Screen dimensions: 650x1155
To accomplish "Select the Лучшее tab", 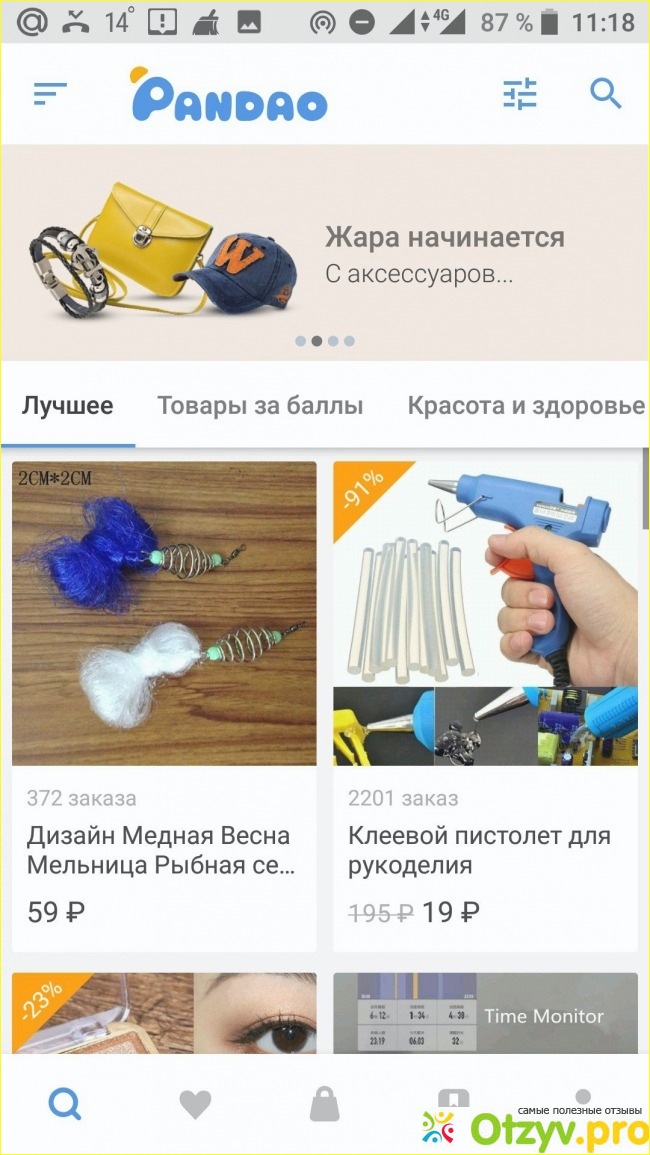I will click(x=68, y=406).
